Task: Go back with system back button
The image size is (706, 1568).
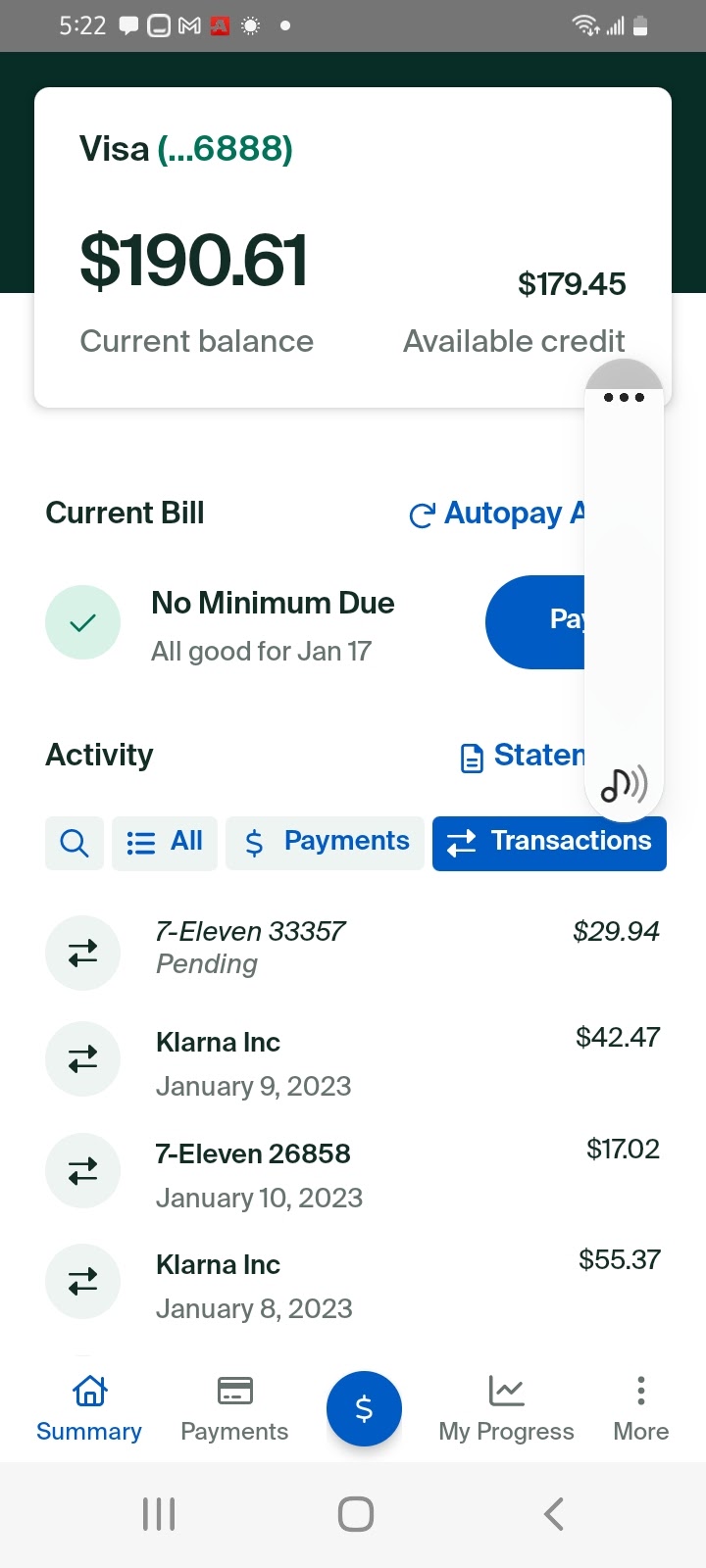Action: coord(554,1514)
